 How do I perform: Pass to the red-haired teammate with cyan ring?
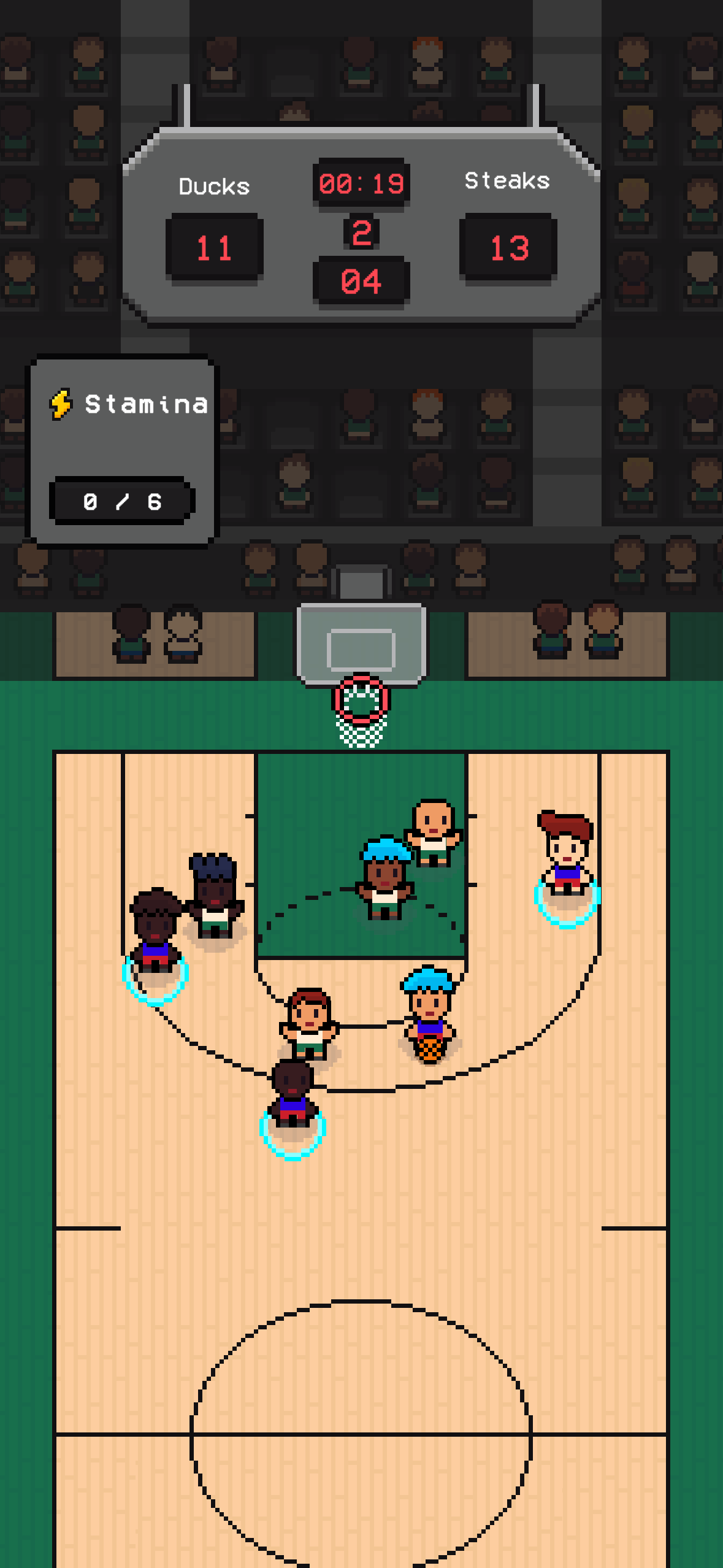(x=567, y=866)
